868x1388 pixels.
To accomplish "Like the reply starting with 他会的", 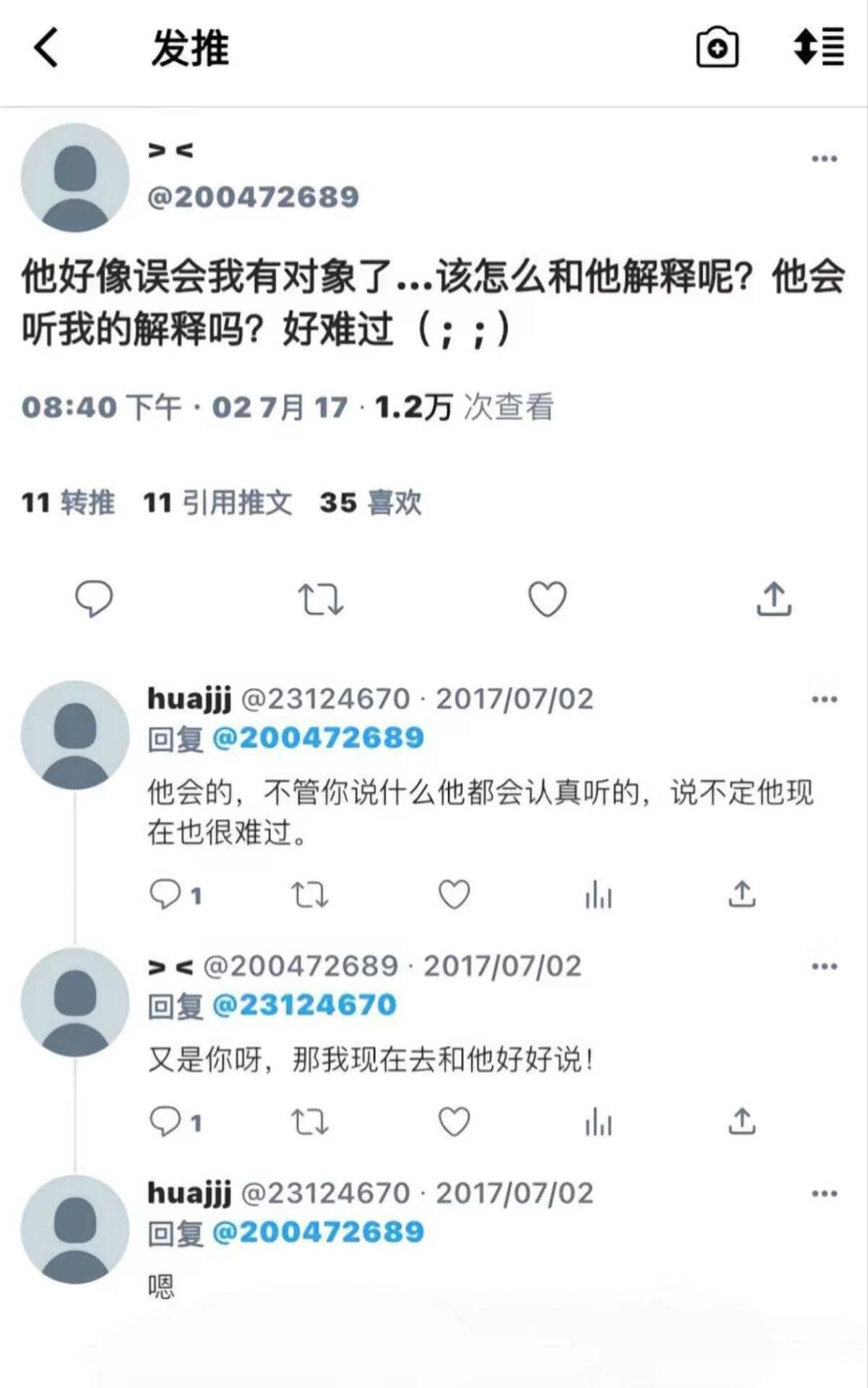I will 454,895.
